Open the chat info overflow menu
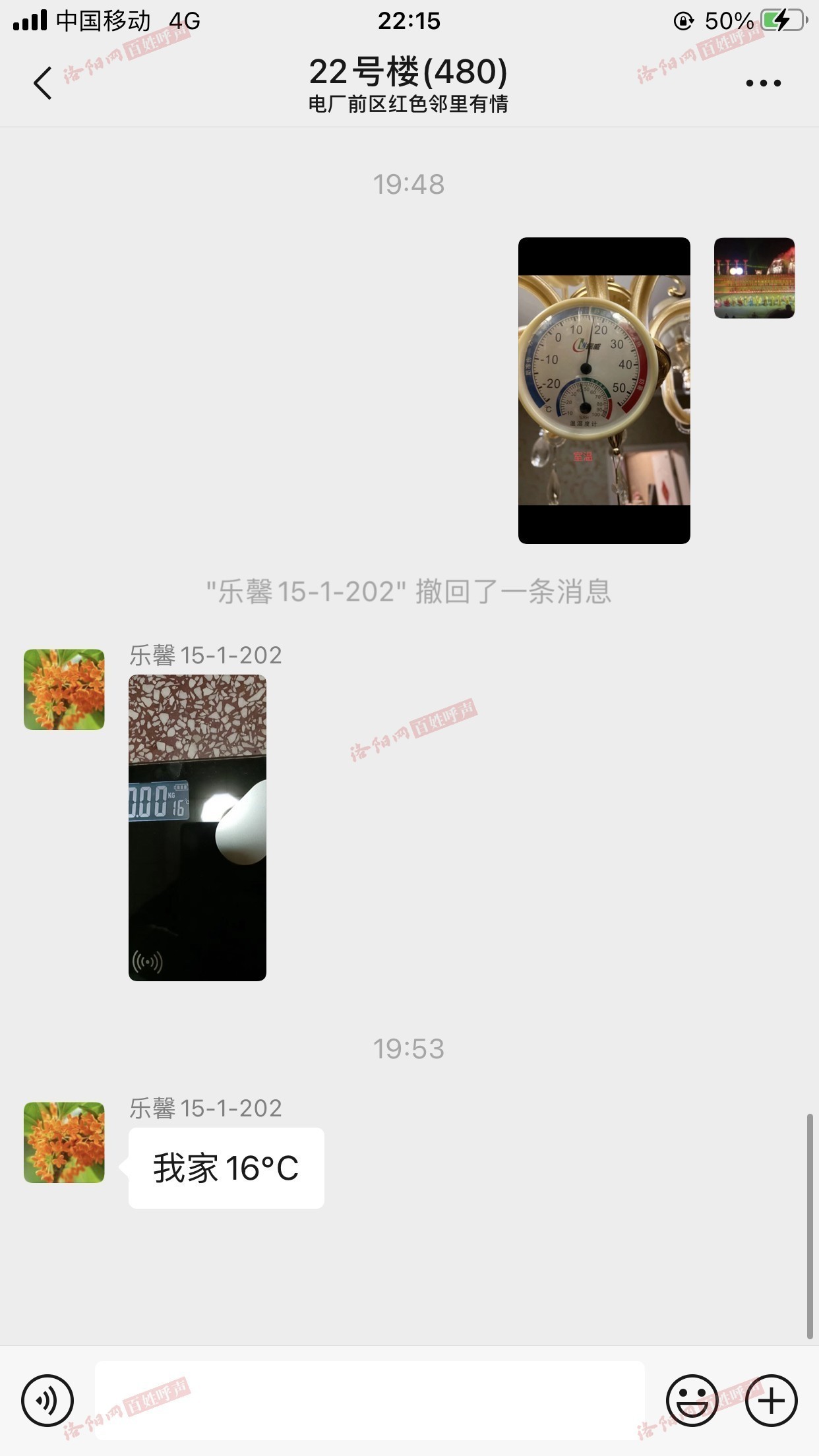 [763, 83]
